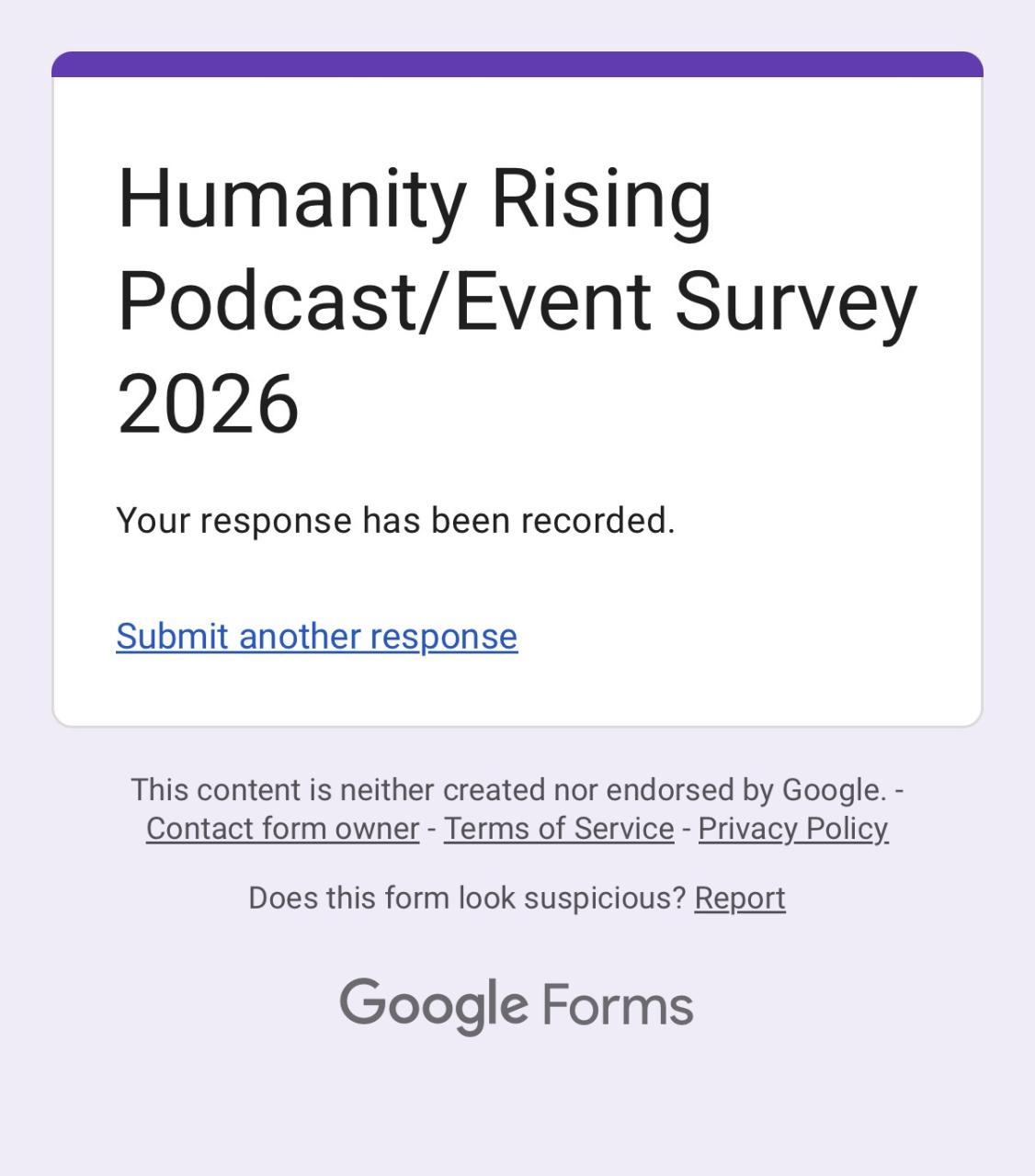
Task: Open Contact form owner link
Action: pyautogui.click(x=282, y=829)
